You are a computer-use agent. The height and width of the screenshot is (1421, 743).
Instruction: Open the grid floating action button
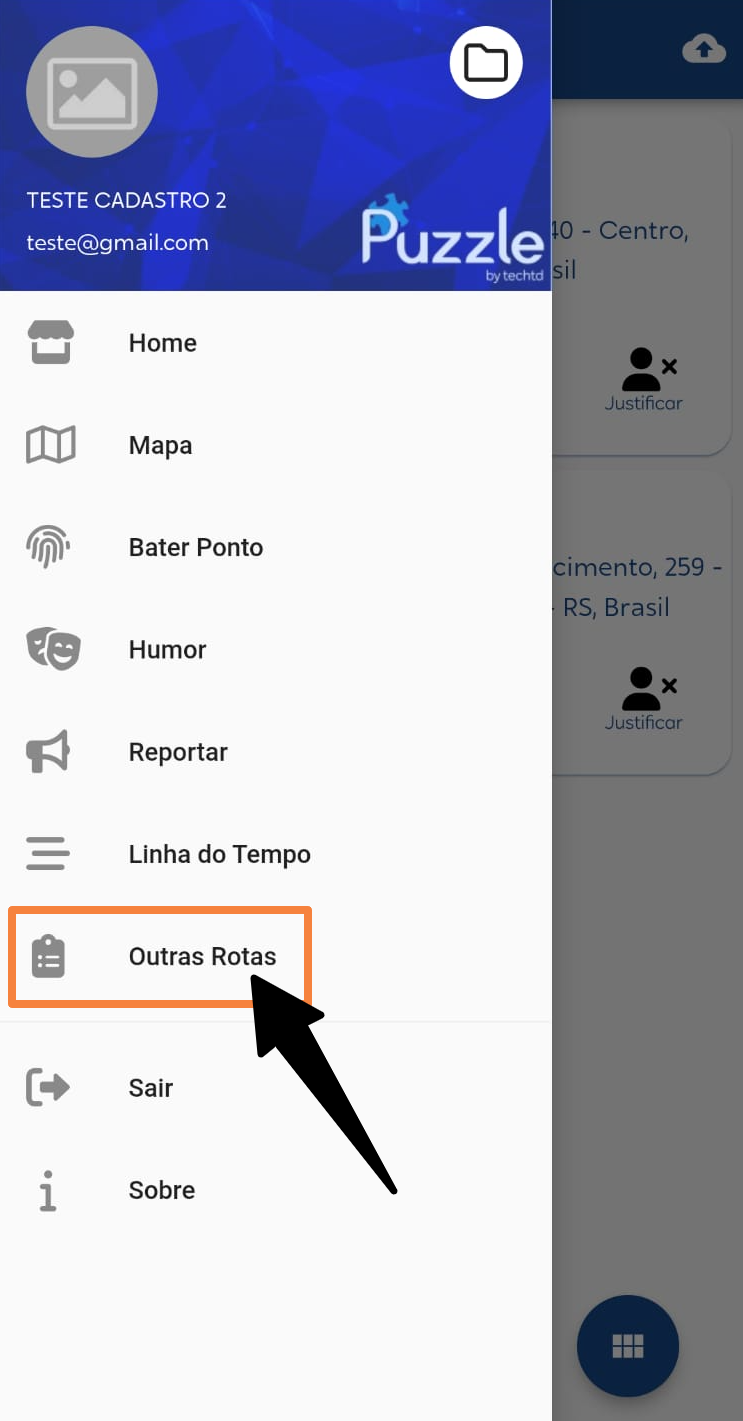pos(628,1346)
